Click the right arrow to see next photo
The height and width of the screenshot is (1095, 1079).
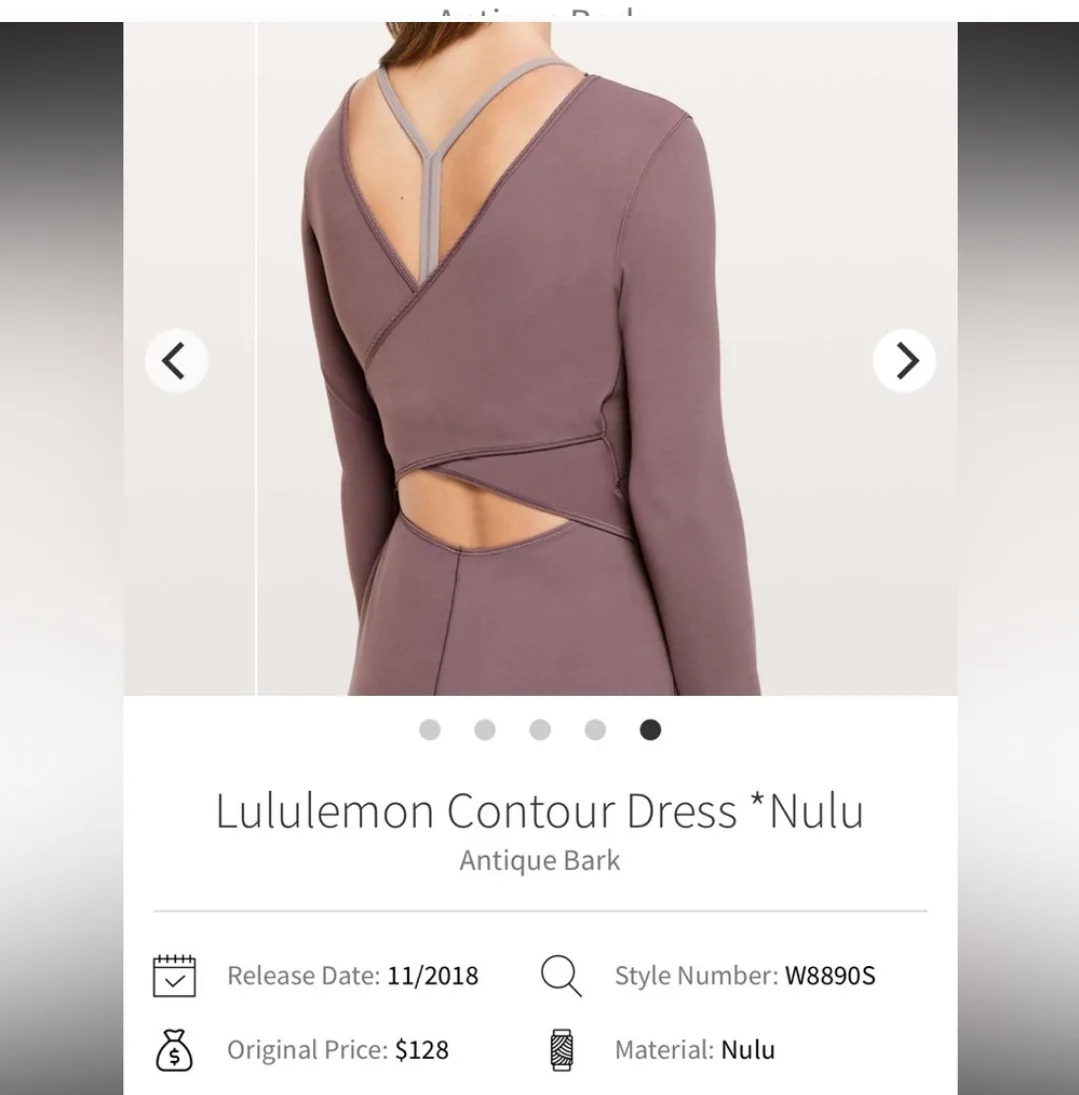903,360
